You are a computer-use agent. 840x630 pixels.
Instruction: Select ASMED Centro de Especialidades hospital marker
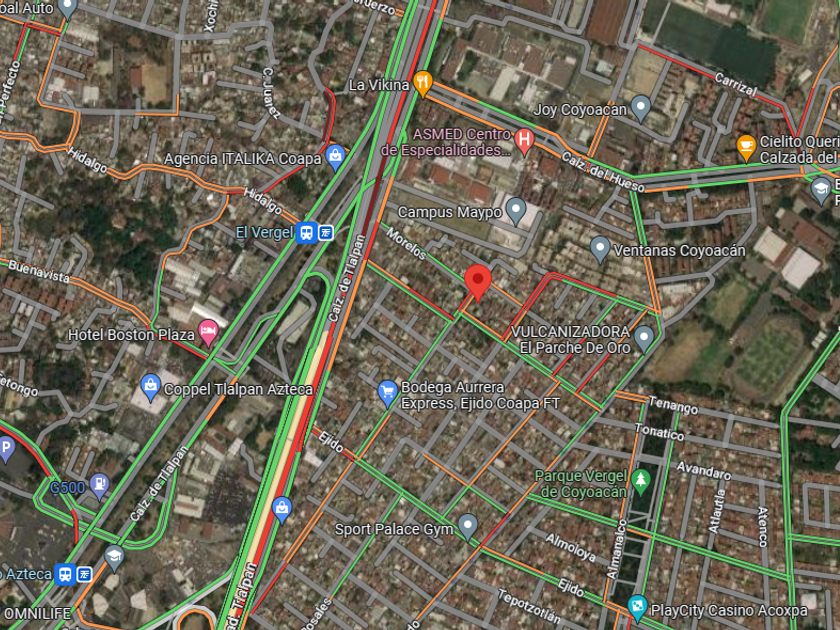click(524, 140)
